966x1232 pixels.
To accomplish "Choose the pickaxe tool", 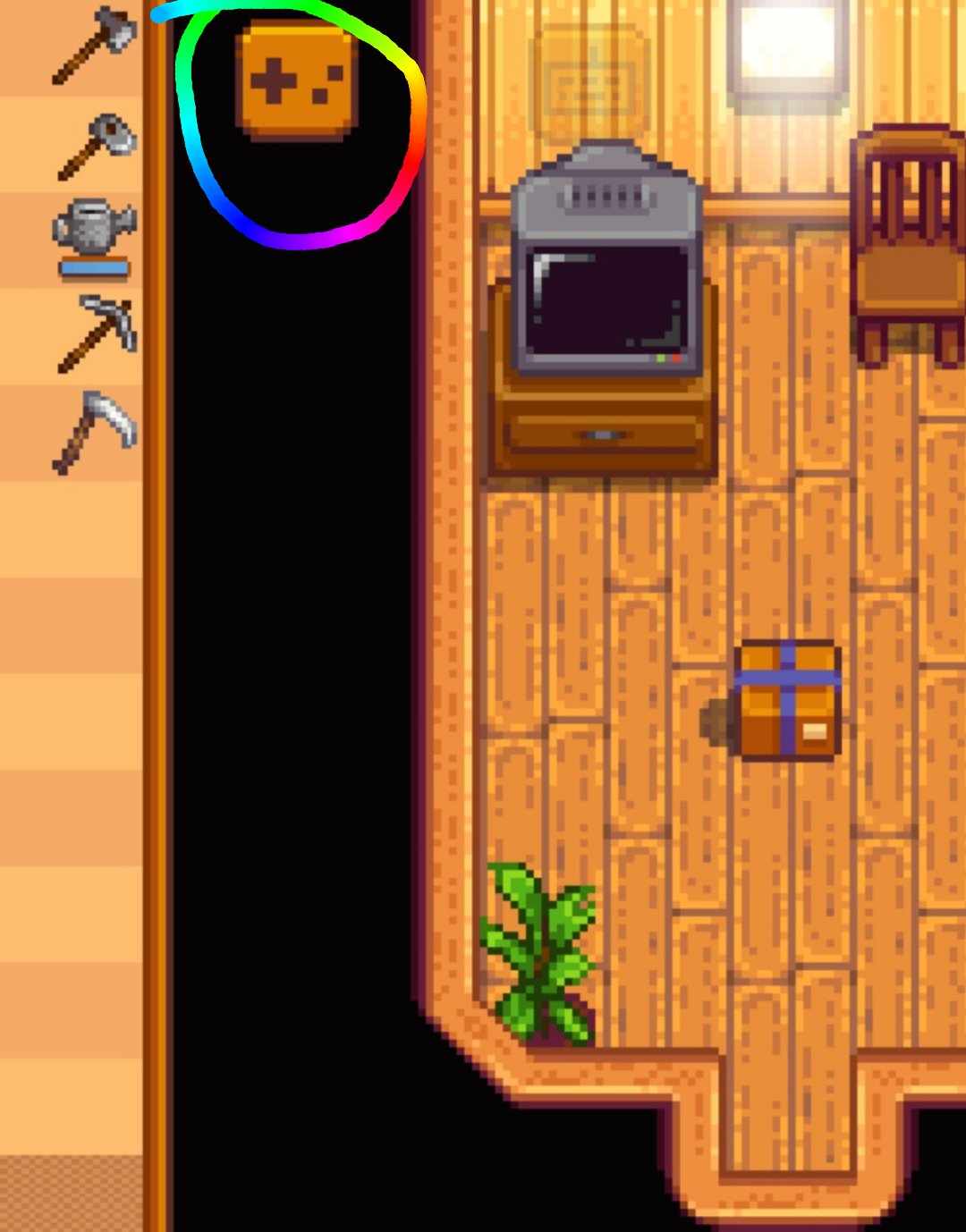I will click(x=97, y=335).
